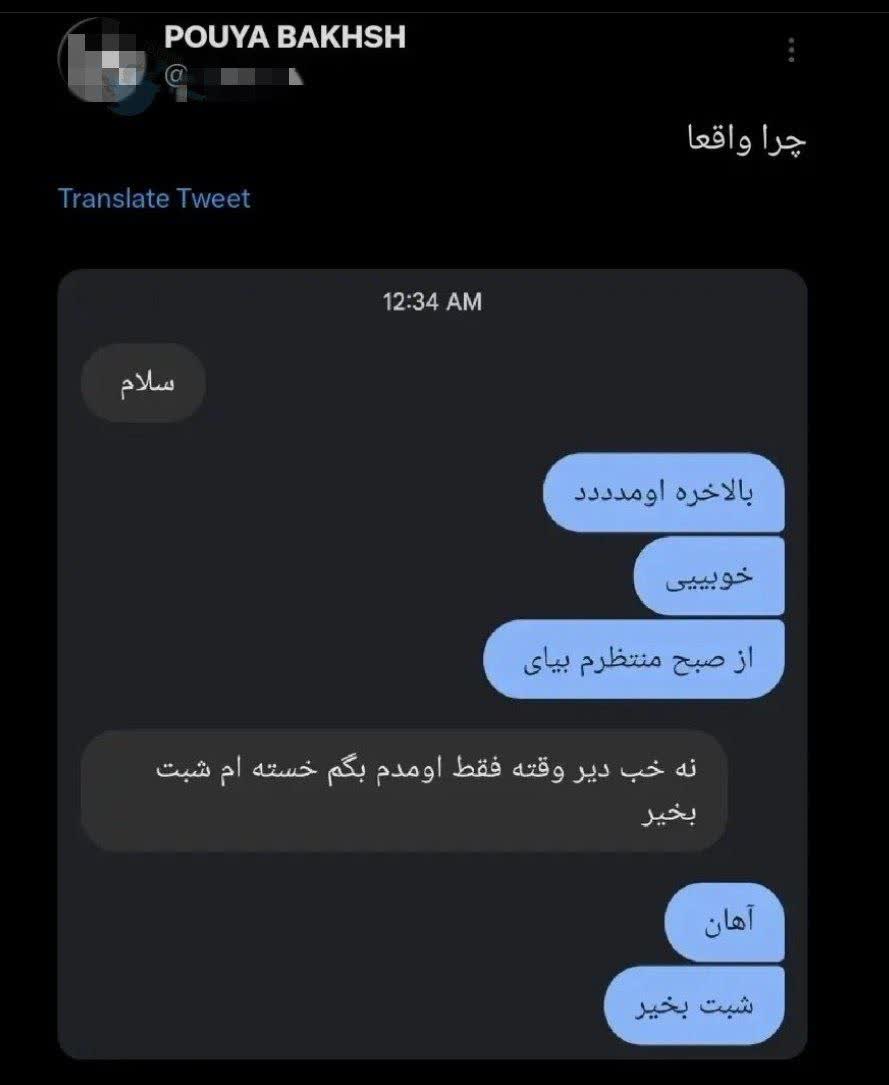Tap Translate Tweet link
This screenshot has height=1085, width=889.
(154, 198)
